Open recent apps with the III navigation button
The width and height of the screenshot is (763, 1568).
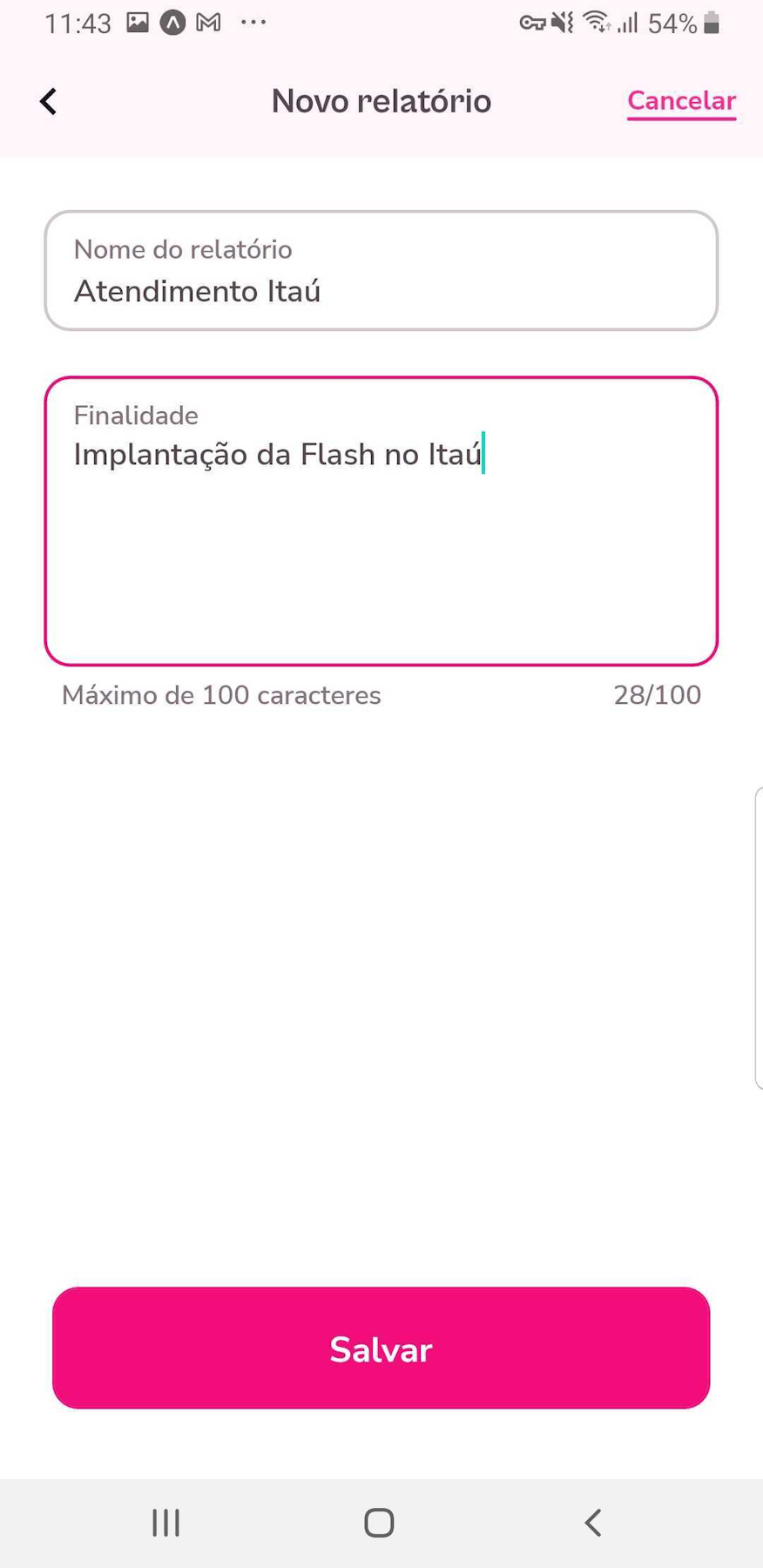tap(165, 1523)
